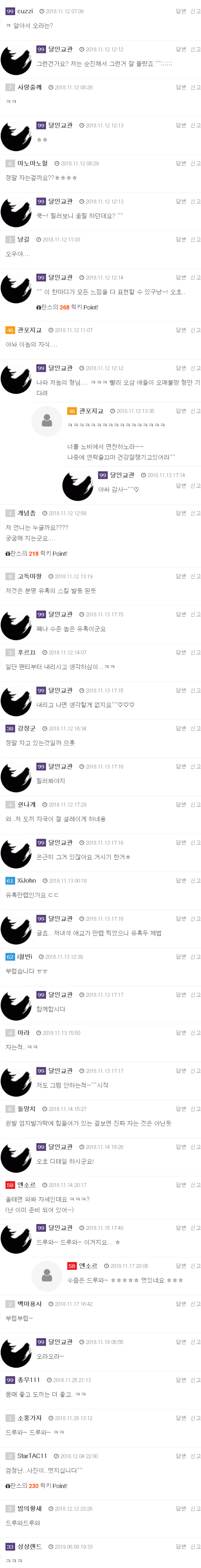The height and width of the screenshot is (1568, 201).
Task: Reply to StarTAC11's comment
Action: coord(180,1455)
